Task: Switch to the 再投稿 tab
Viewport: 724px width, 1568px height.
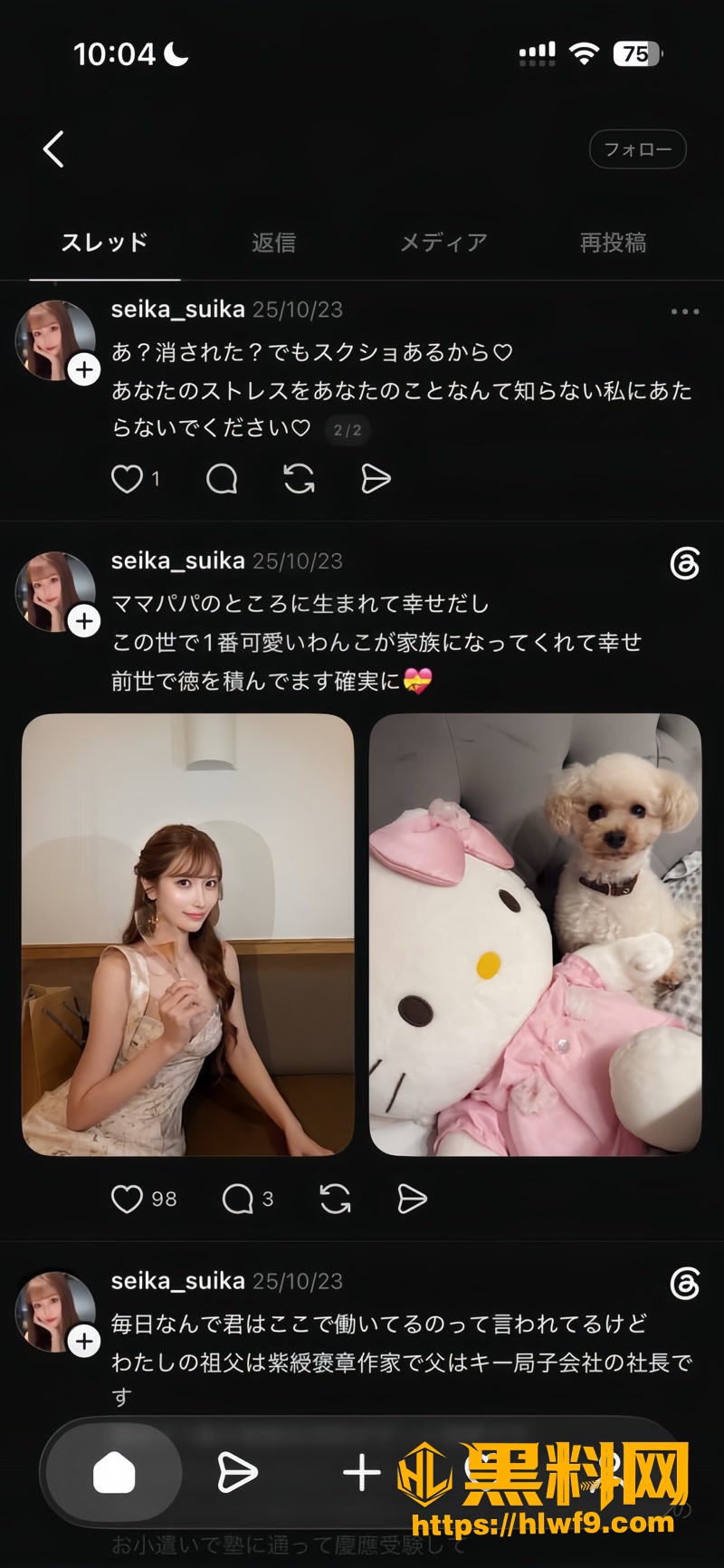Action: [x=613, y=243]
